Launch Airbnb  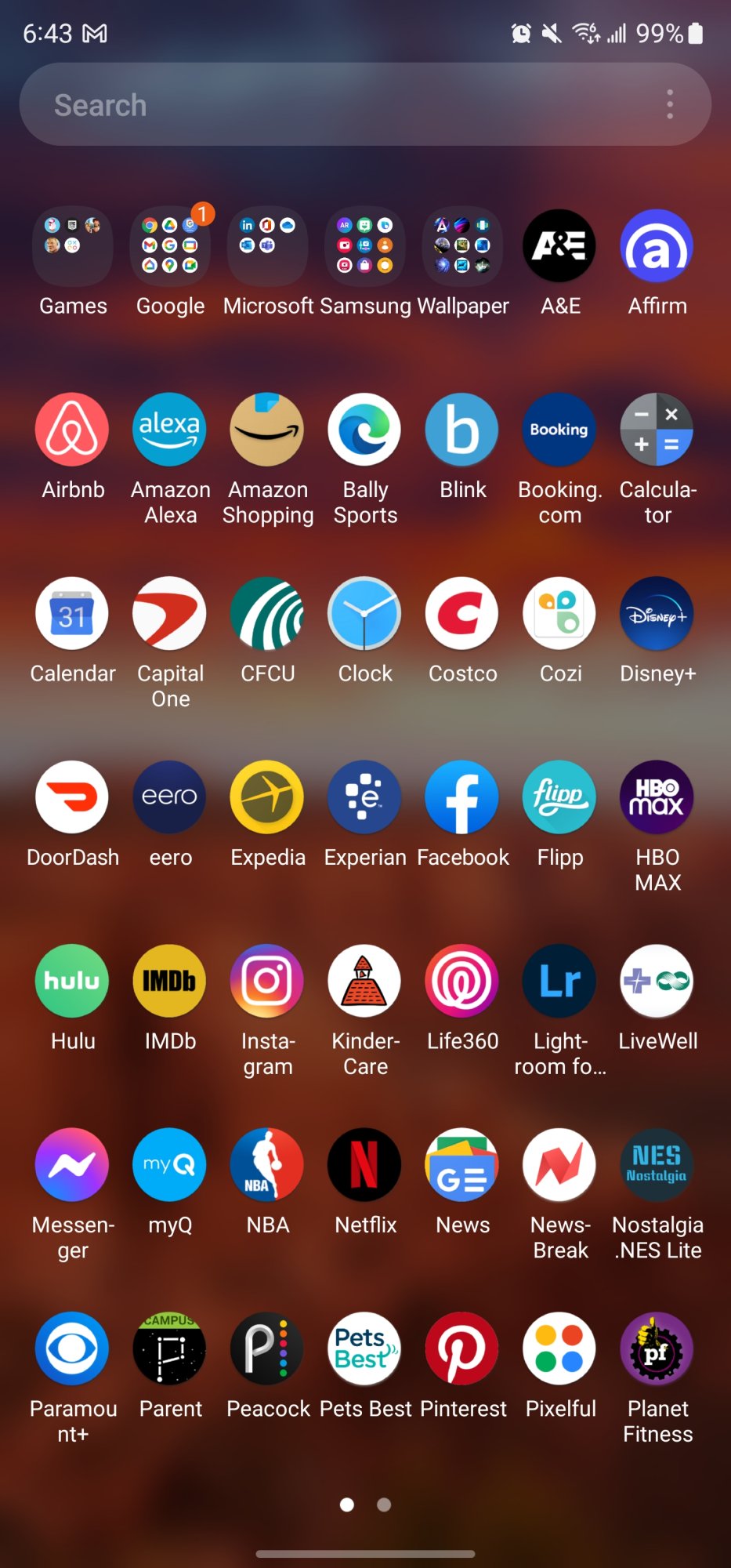[73, 430]
